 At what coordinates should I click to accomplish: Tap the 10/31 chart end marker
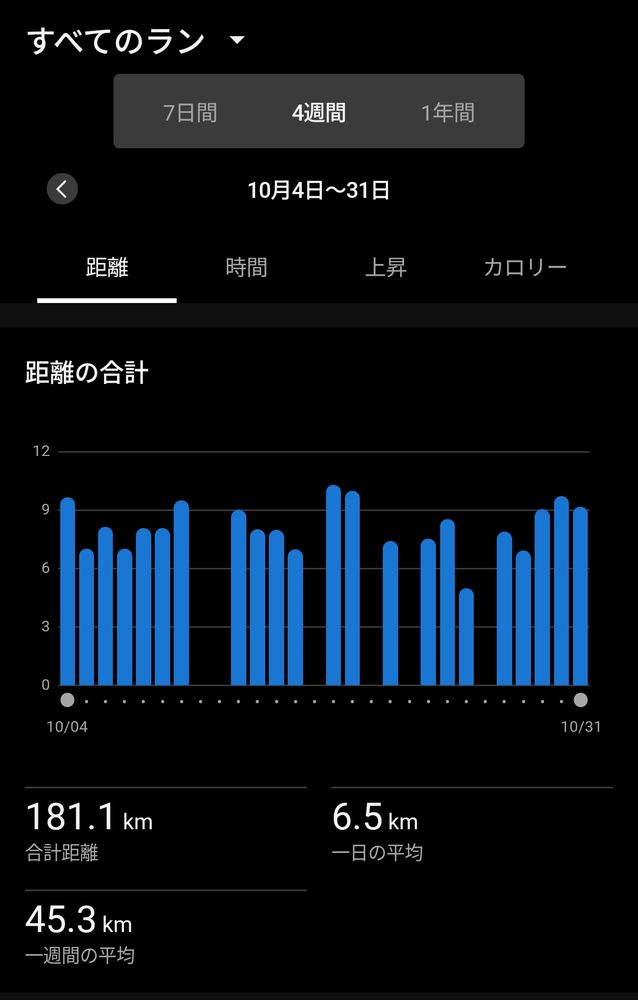click(x=581, y=700)
